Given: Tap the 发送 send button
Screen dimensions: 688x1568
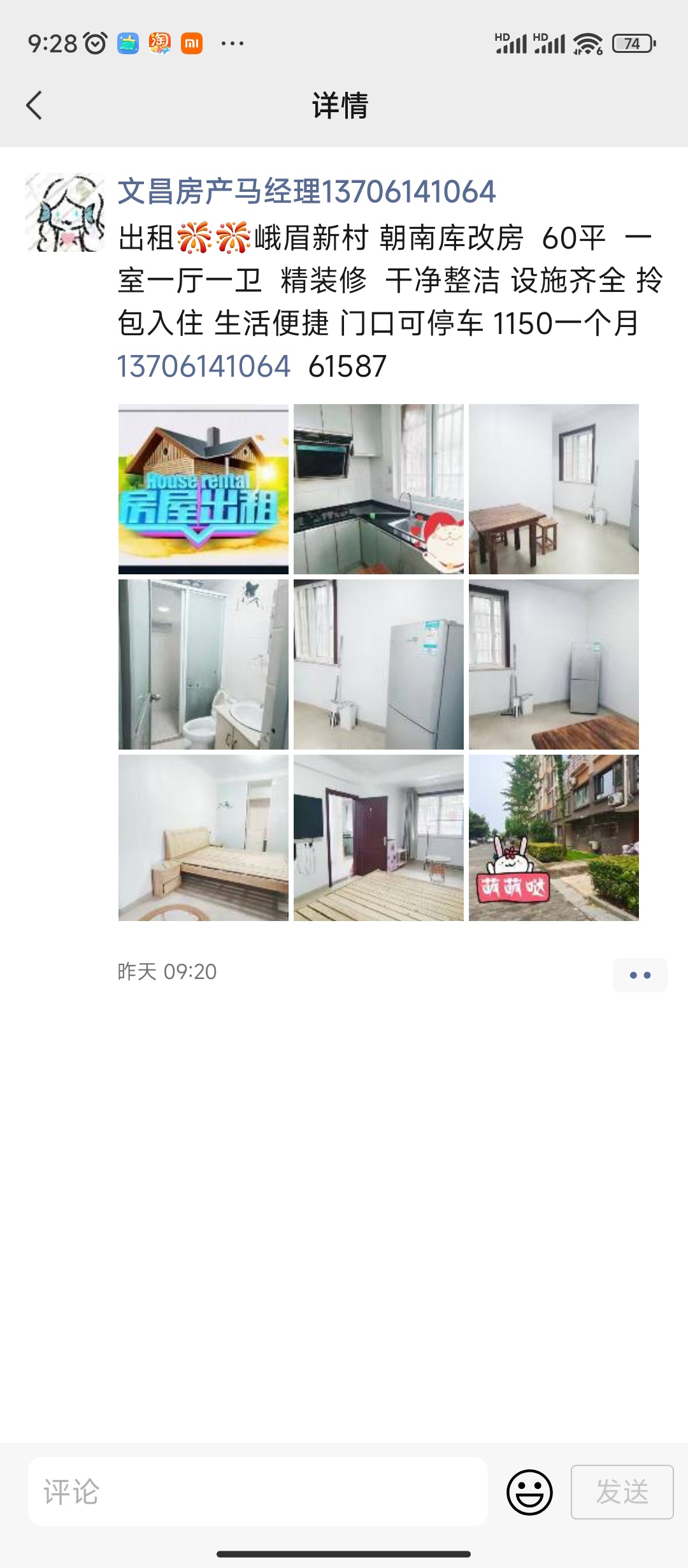Looking at the screenshot, I should [622, 1492].
